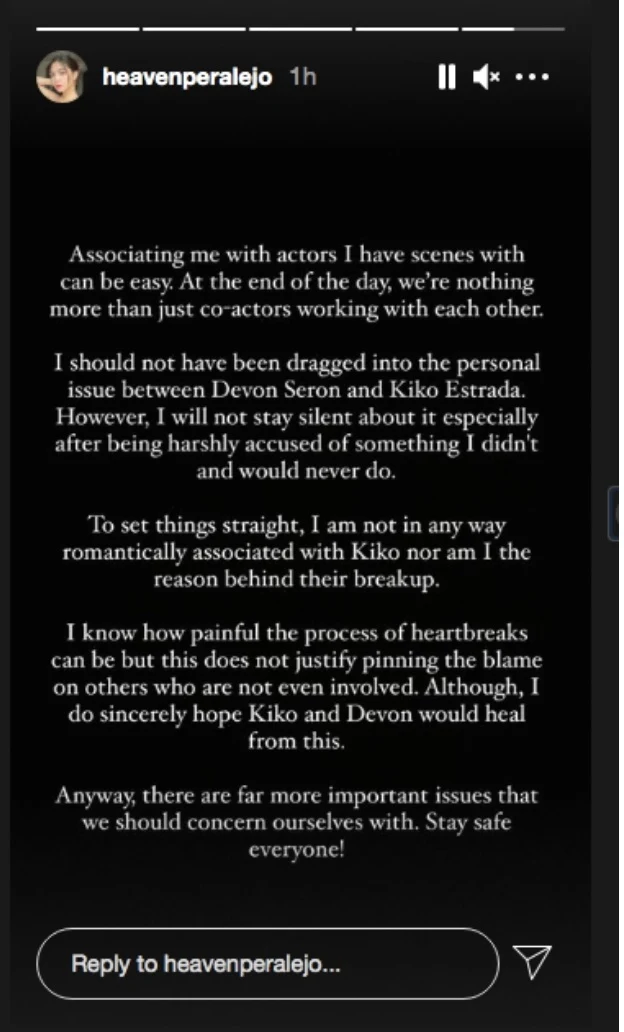Share story via paper plane icon

click(x=532, y=962)
